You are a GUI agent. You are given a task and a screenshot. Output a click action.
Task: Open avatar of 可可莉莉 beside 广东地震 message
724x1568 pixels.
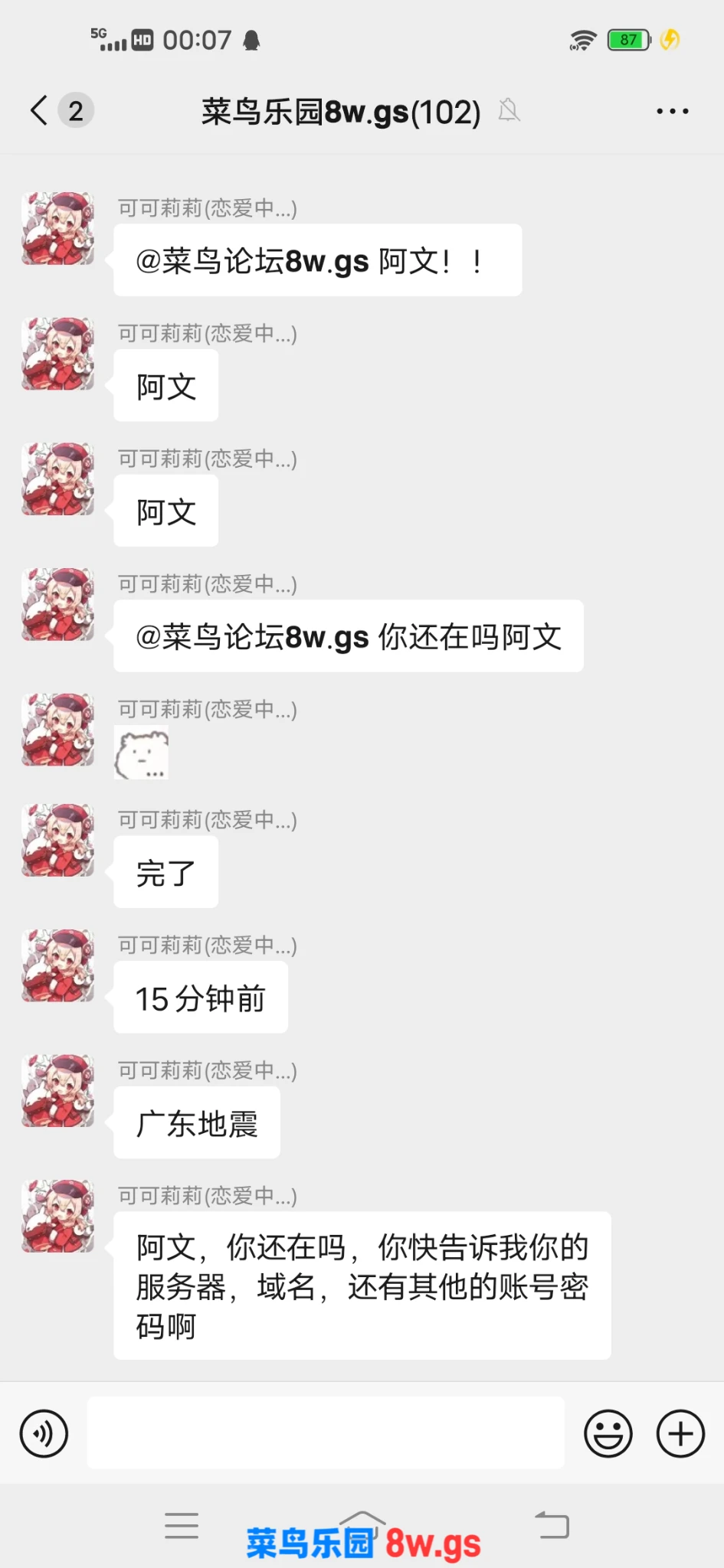point(58,1091)
